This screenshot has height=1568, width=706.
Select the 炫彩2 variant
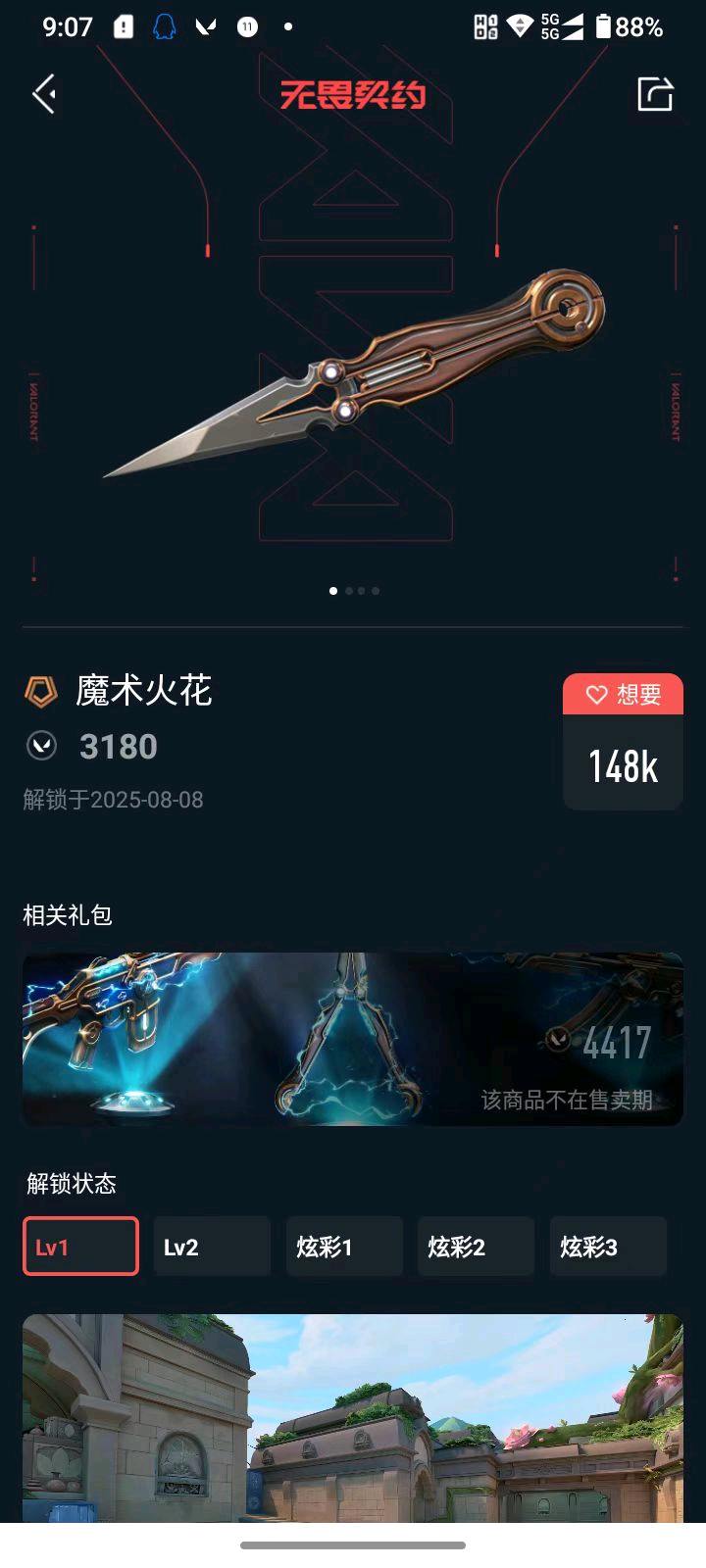pyautogui.click(x=476, y=1246)
